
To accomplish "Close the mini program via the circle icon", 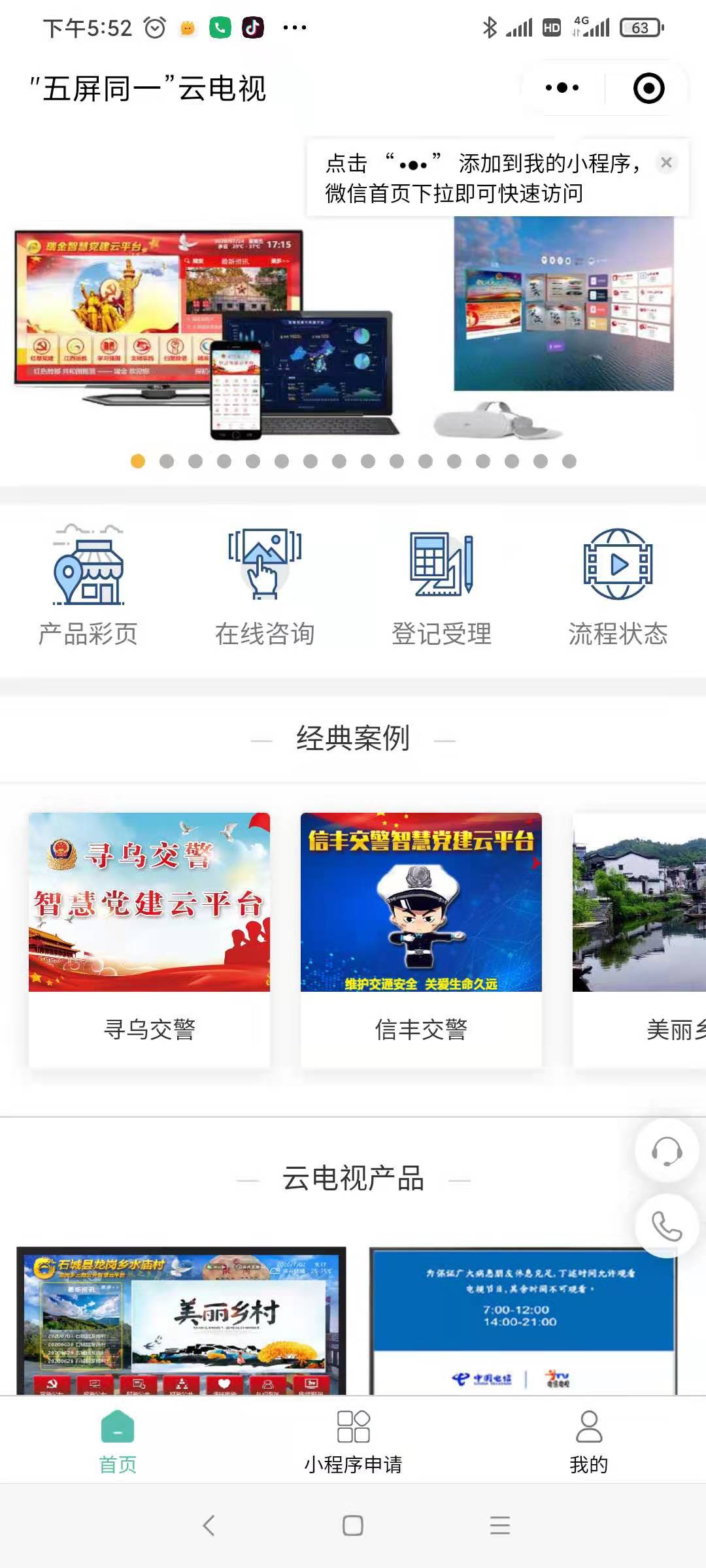I will 648,88.
